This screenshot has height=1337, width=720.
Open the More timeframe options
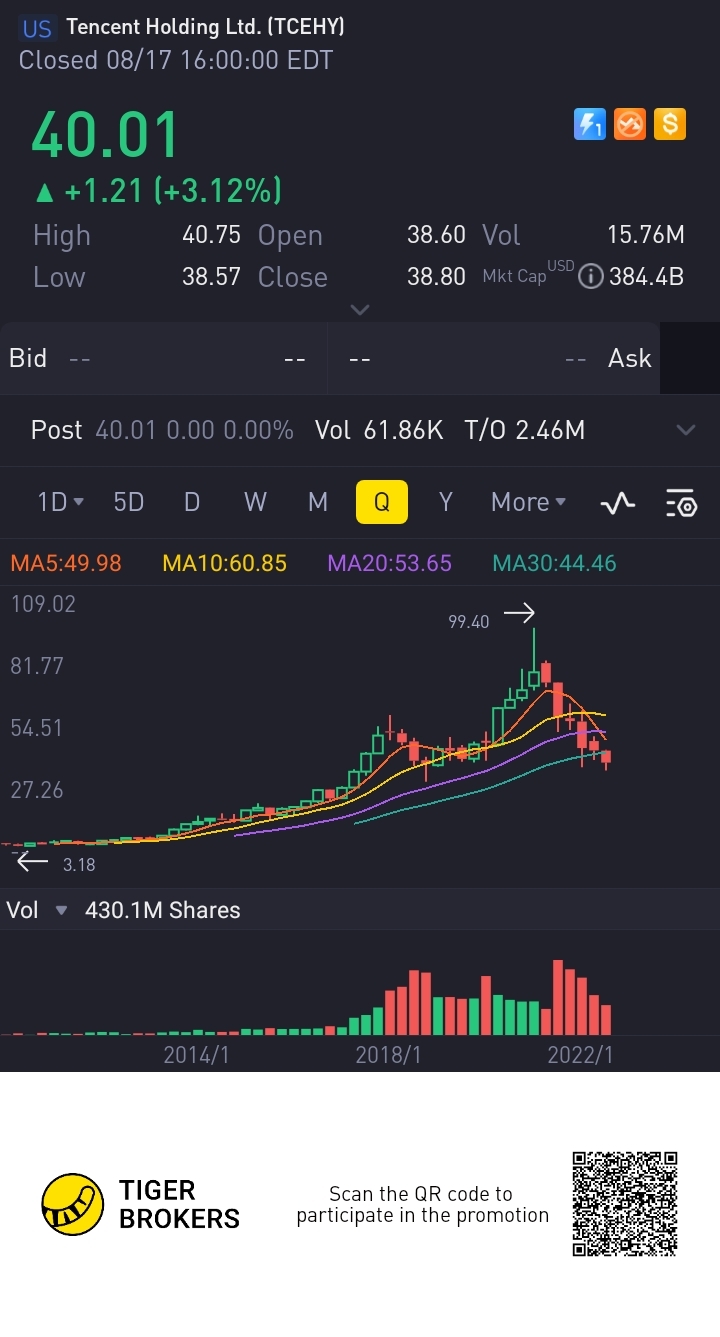tap(528, 502)
